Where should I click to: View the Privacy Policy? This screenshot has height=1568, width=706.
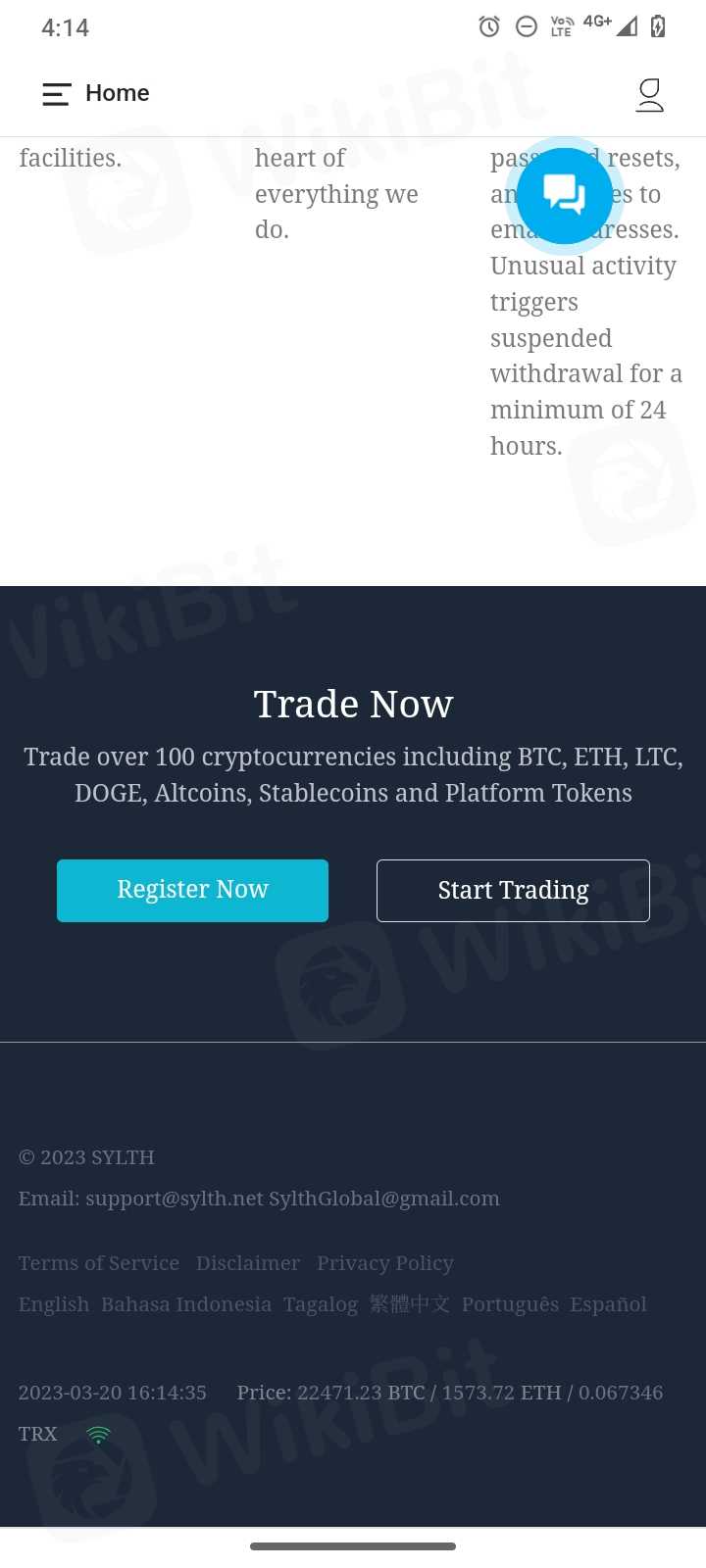pos(385,1263)
